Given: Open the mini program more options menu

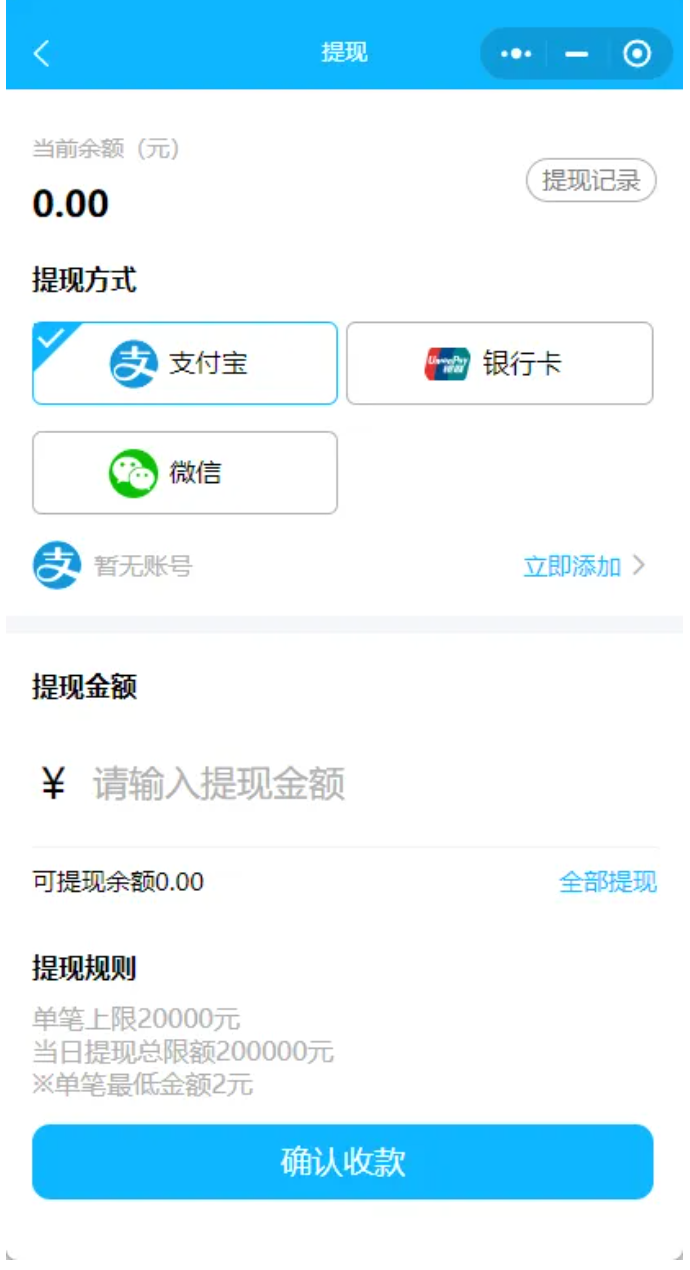Looking at the screenshot, I should coord(516,54).
